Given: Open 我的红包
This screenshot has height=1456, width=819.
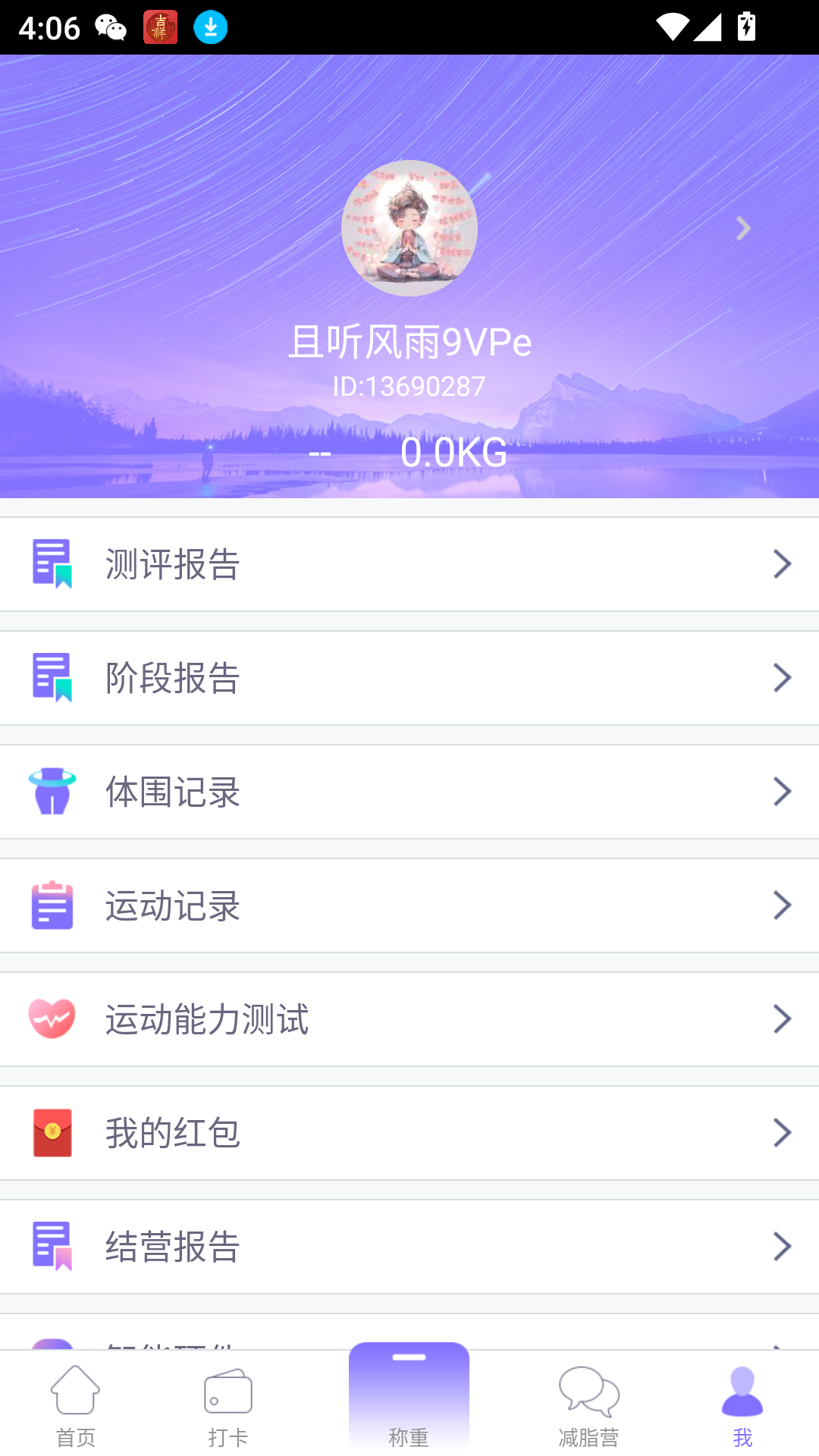Looking at the screenshot, I should point(409,1133).
